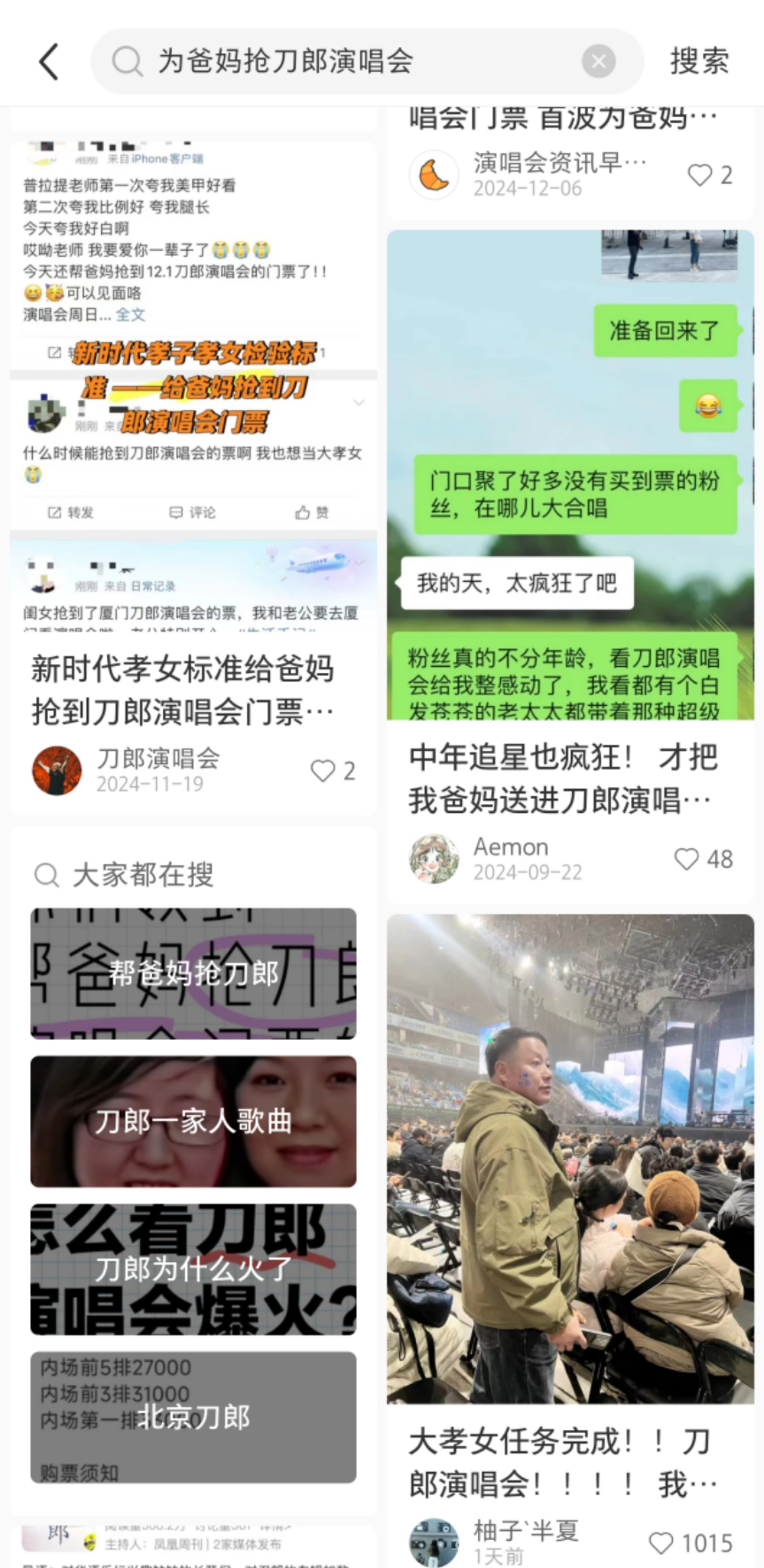Open the 刀郎演唱会 author profile
Screen dimensions: 764x1568
tap(57, 770)
